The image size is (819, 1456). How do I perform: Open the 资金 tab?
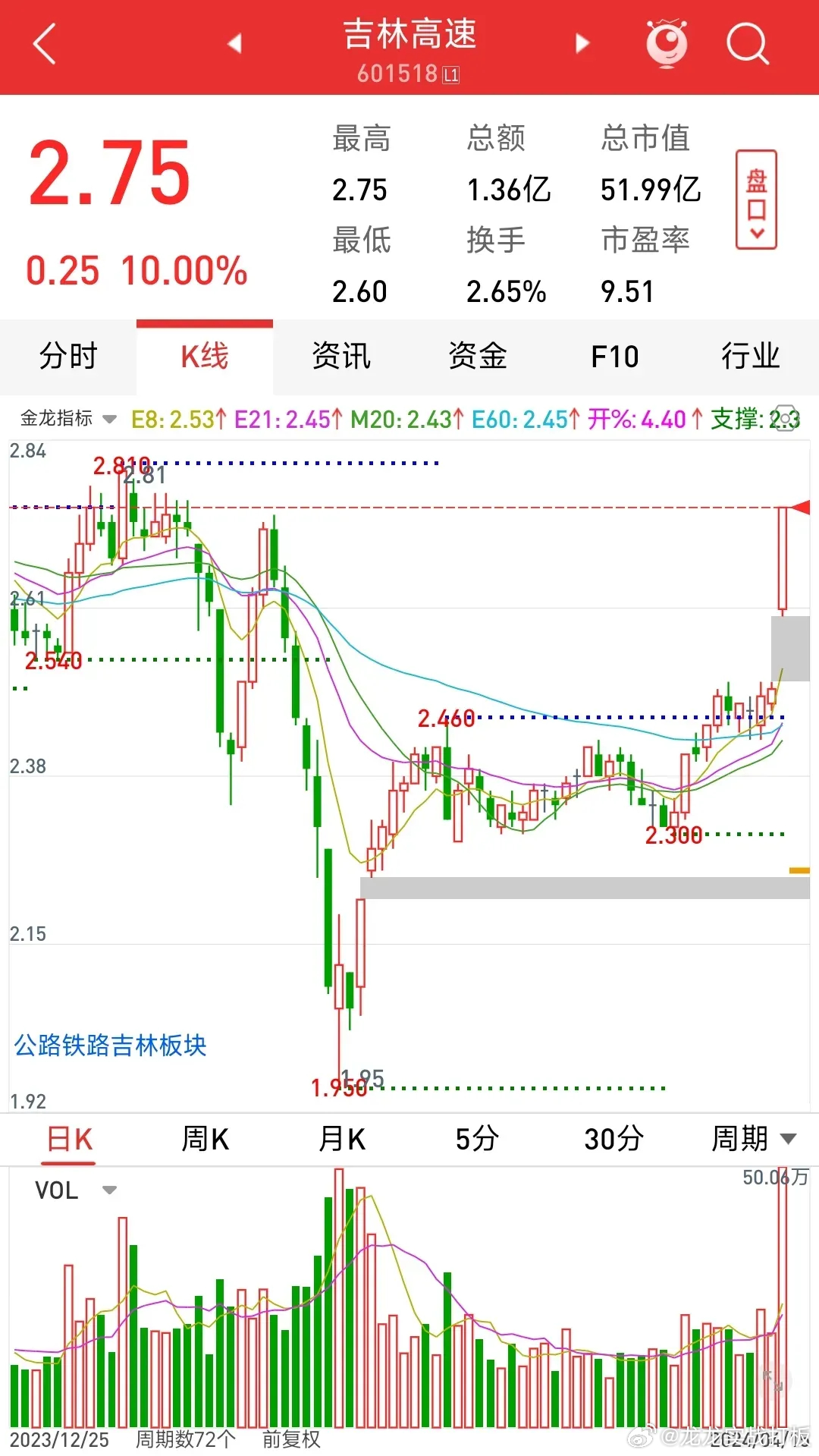click(478, 357)
